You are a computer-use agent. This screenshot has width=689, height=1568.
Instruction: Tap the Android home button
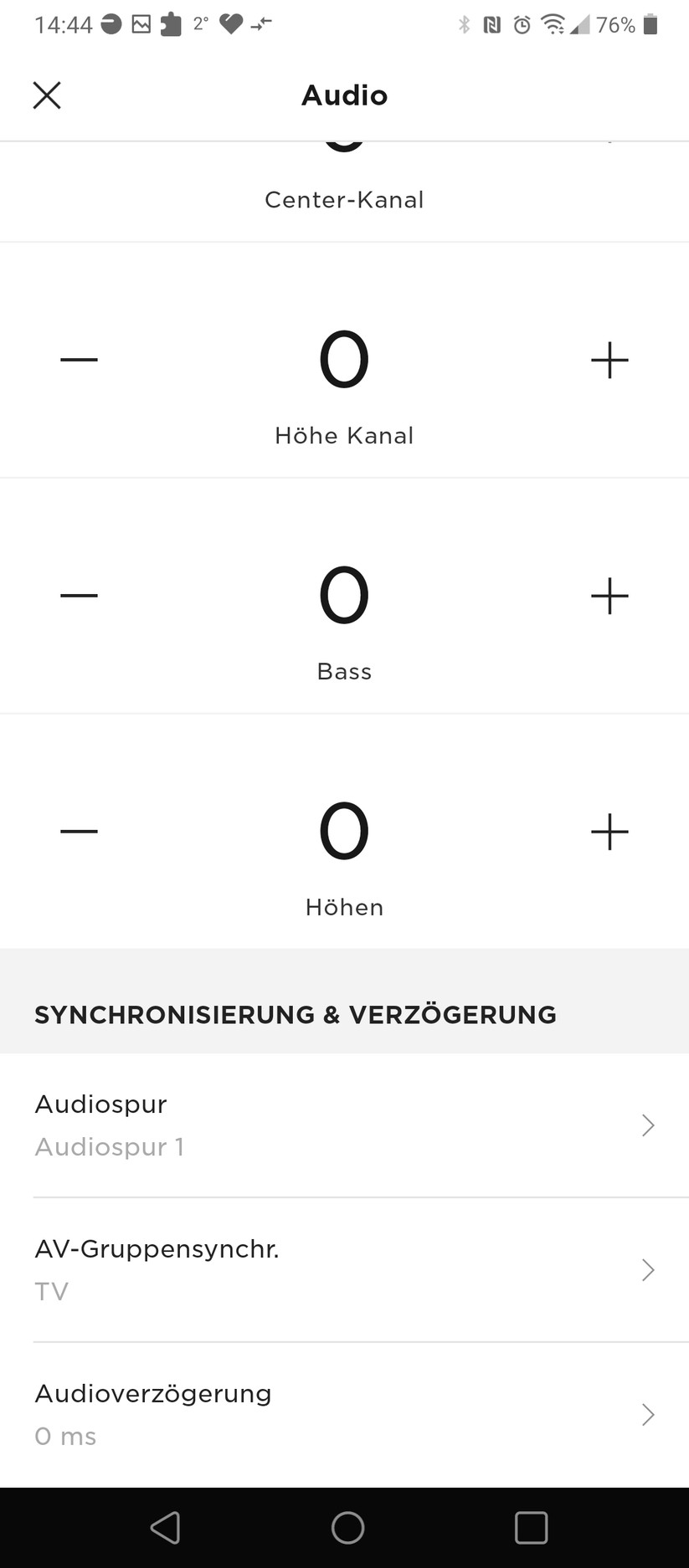click(344, 1527)
